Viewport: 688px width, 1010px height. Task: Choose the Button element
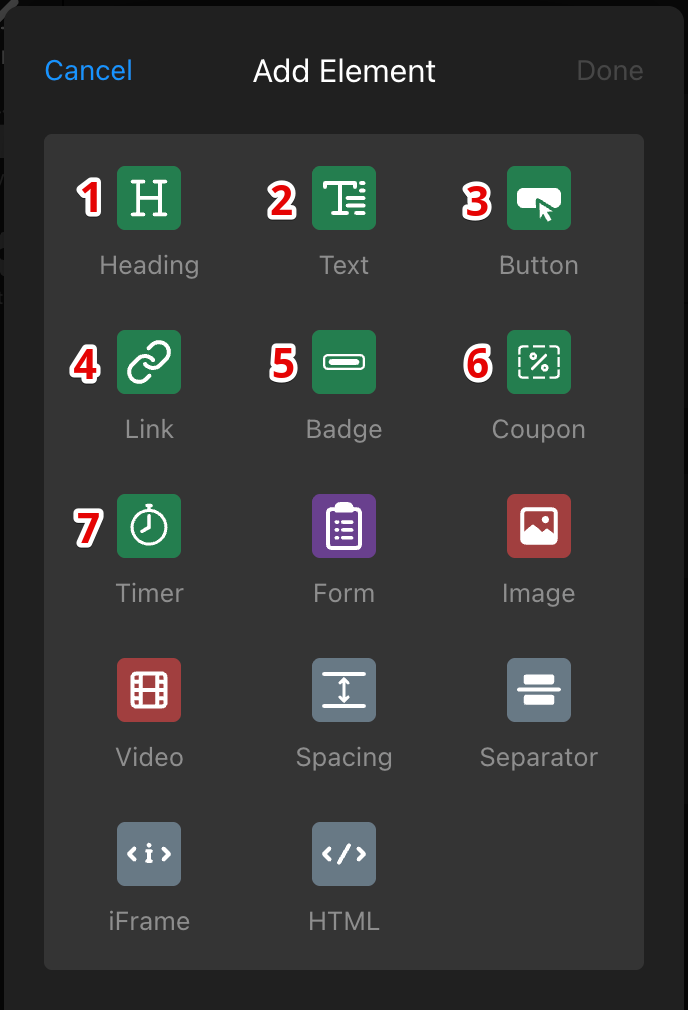[x=539, y=198]
